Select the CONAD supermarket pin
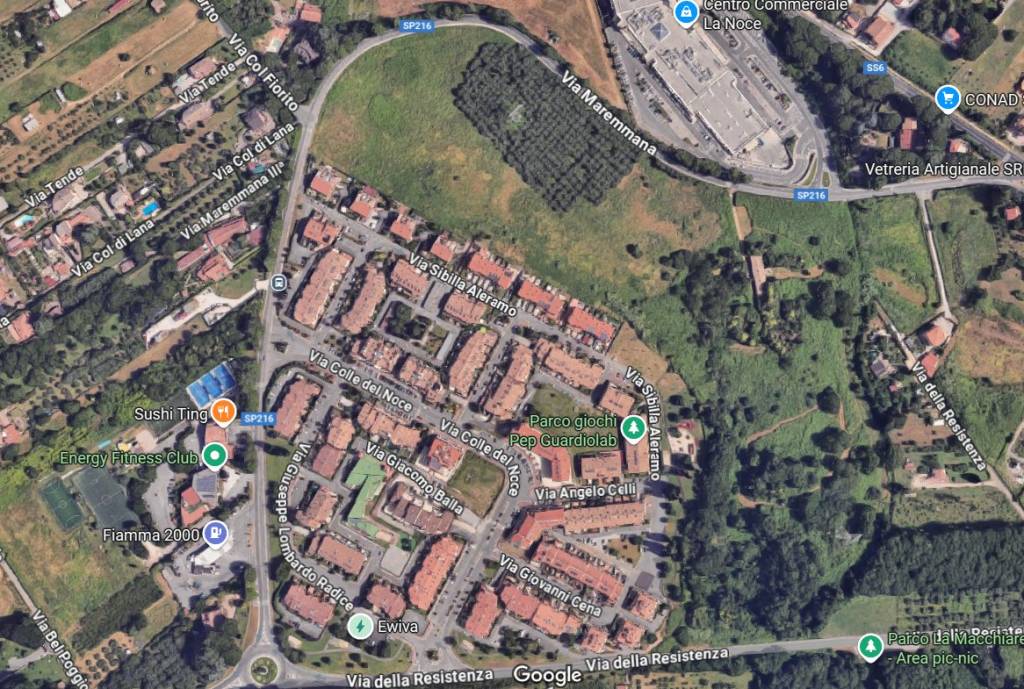 click(x=948, y=98)
